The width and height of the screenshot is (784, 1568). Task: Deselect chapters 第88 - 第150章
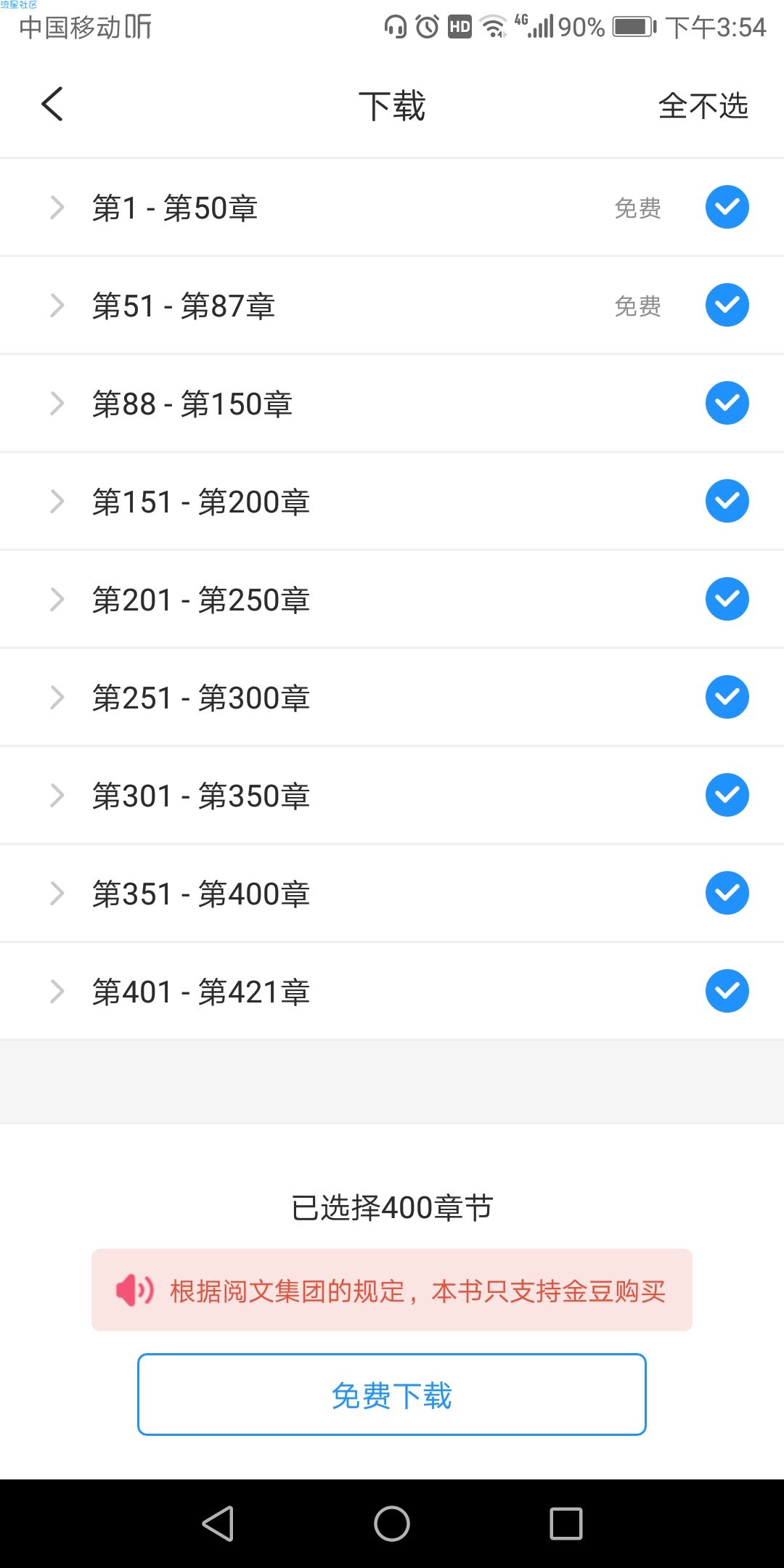tap(727, 403)
